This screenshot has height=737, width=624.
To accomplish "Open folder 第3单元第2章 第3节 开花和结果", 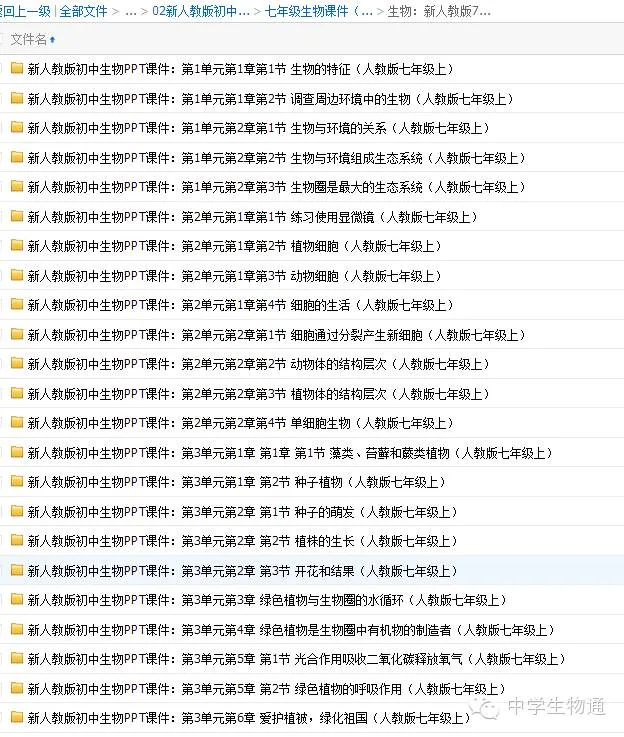I will tap(242, 571).
